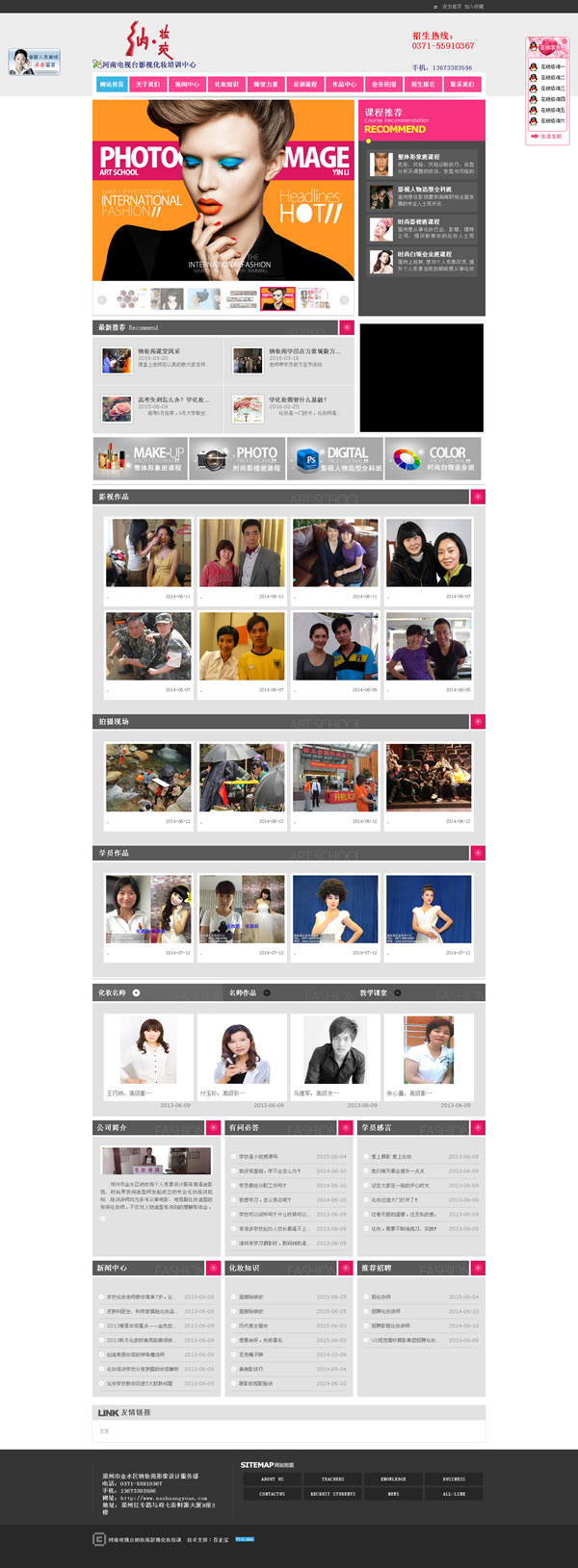Switch to 新闻中心 nav item
Image resolution: width=578 pixels, height=1568 pixels.
coord(187,85)
